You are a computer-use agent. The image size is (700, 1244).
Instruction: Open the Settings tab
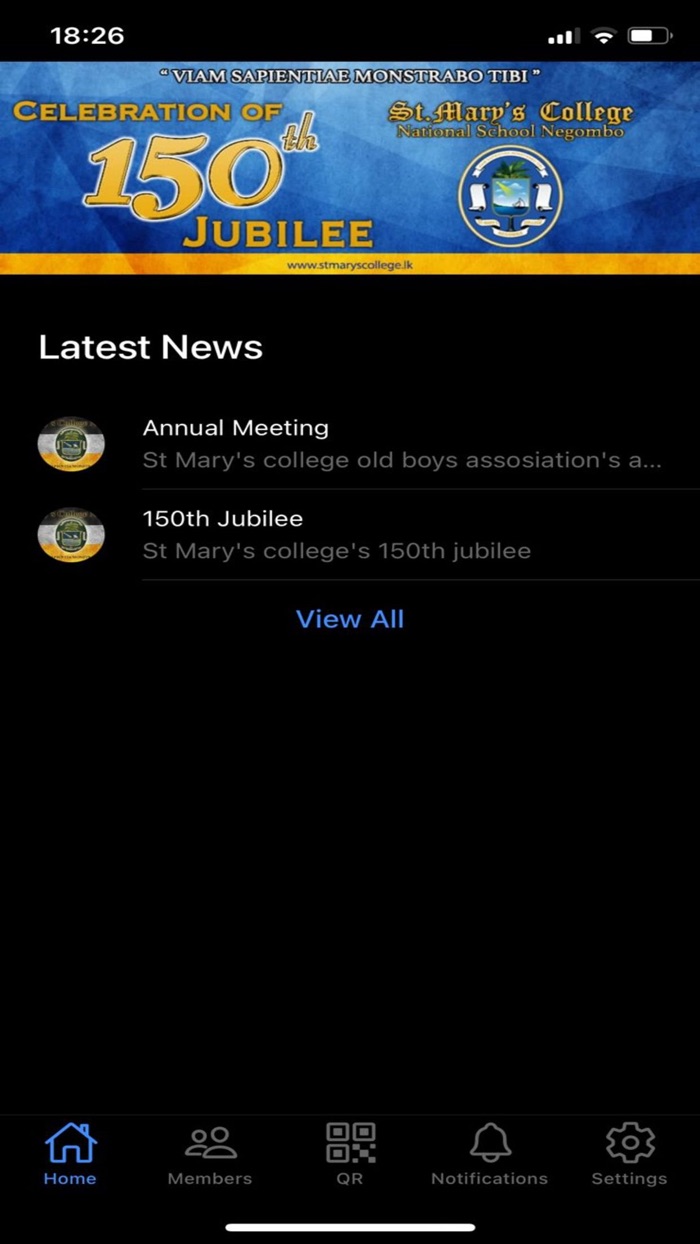point(630,1155)
